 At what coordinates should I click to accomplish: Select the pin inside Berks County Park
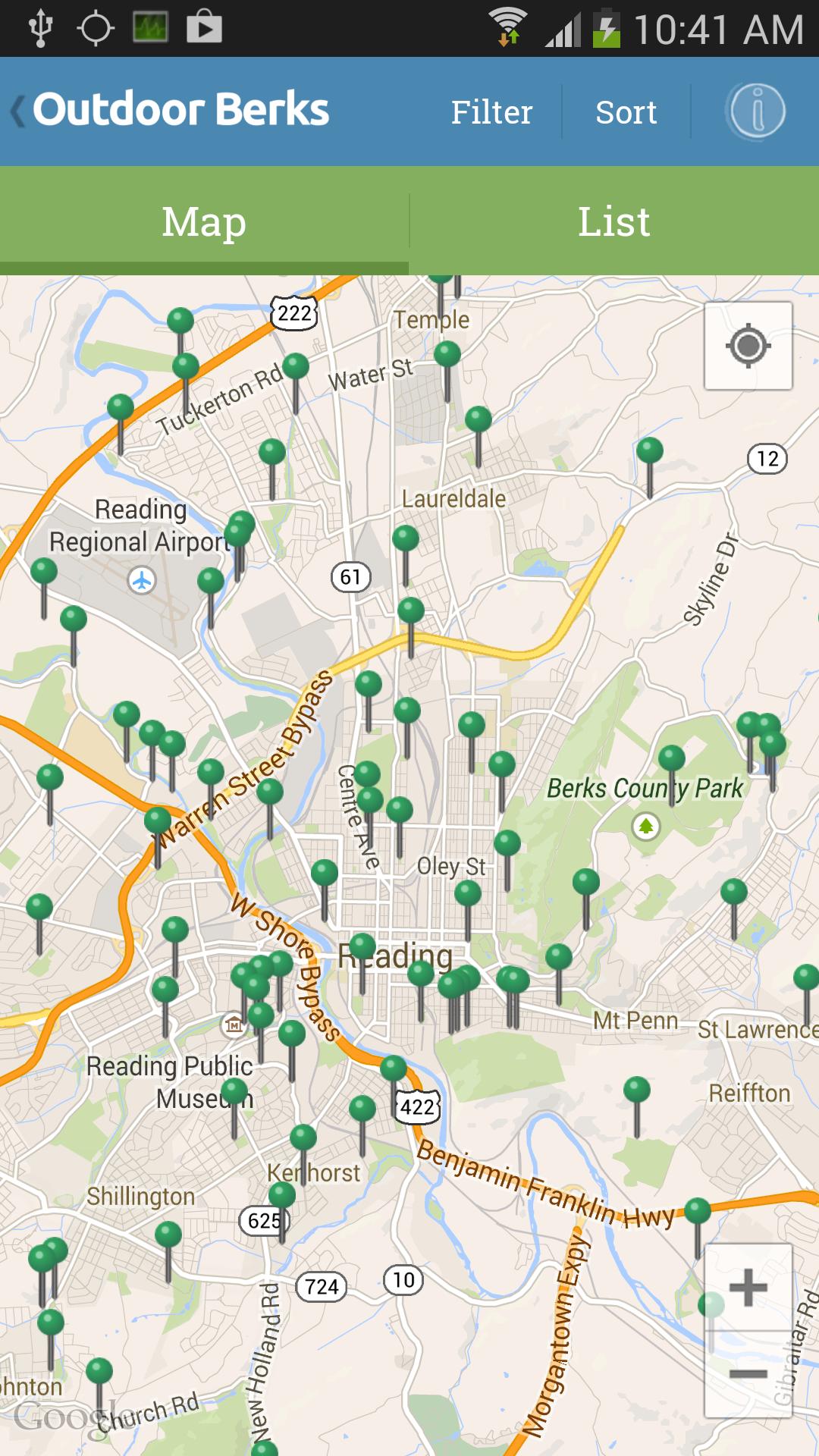coord(671,758)
